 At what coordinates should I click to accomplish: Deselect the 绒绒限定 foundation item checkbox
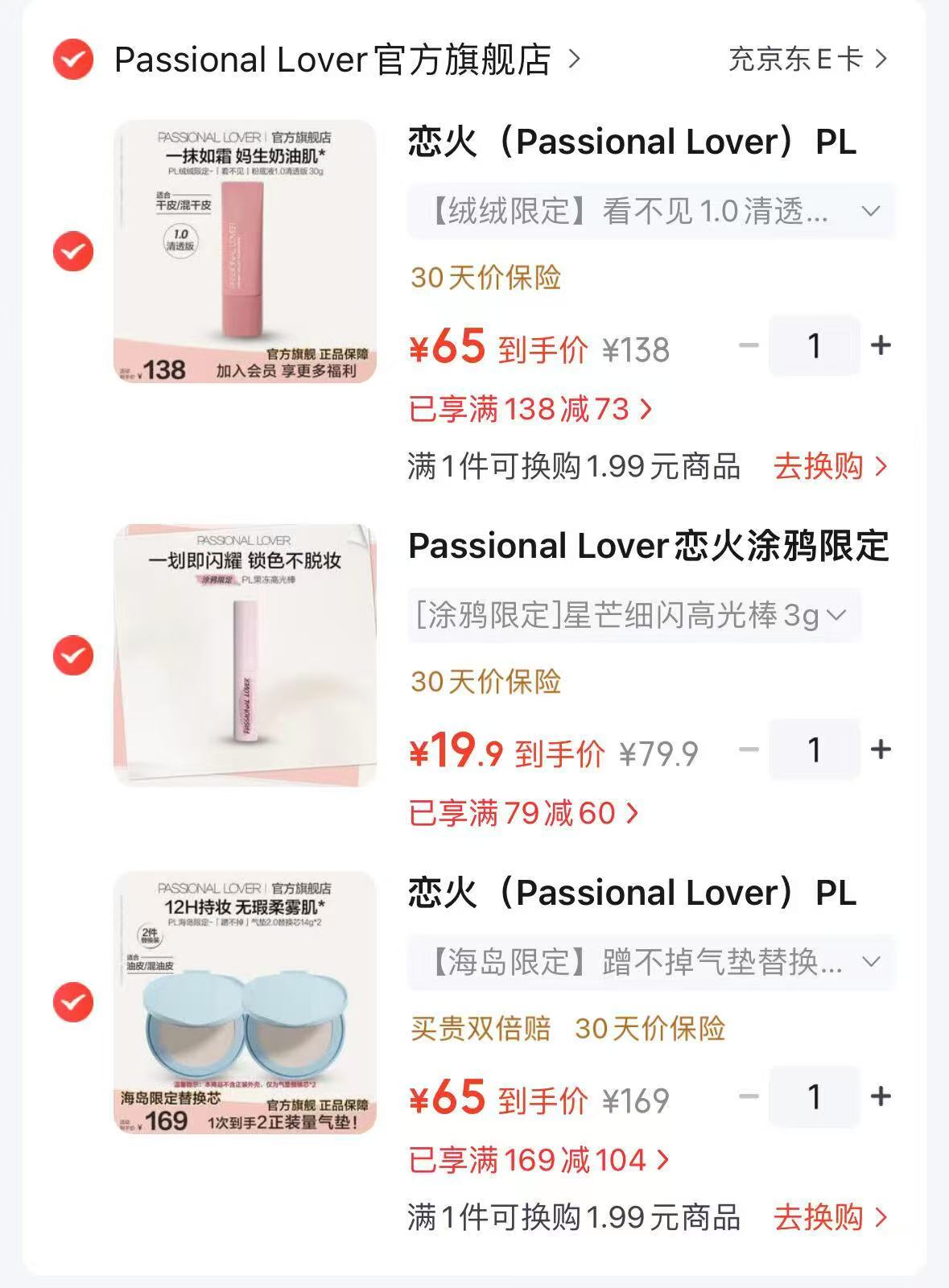pyautogui.click(x=73, y=251)
